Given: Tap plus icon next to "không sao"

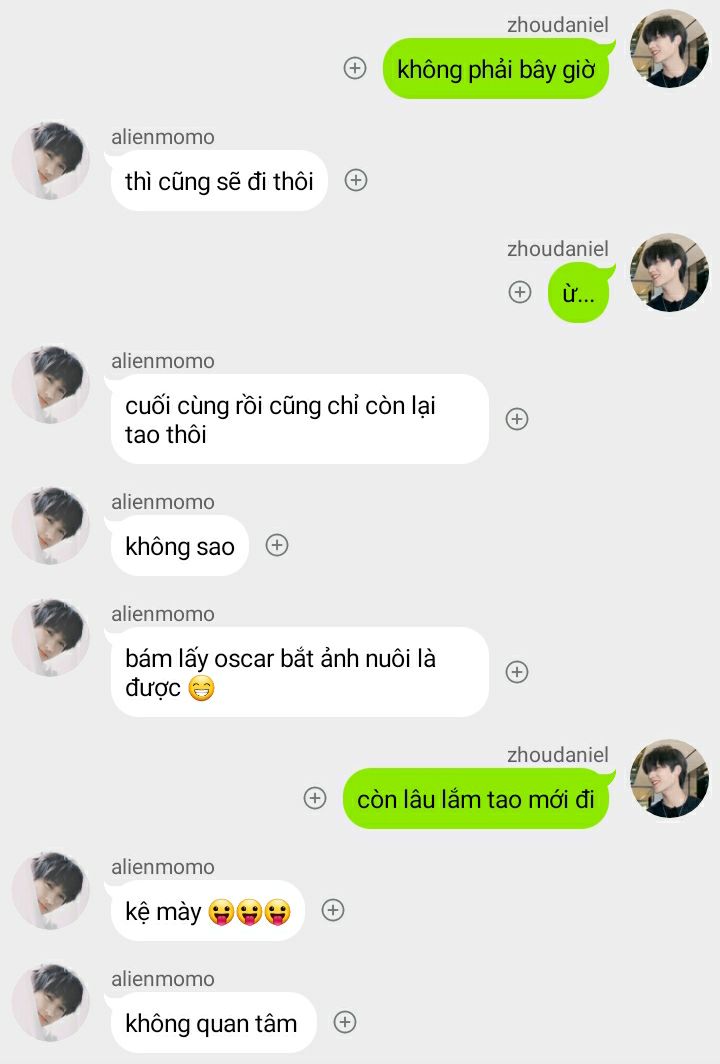Looking at the screenshot, I should (277, 545).
